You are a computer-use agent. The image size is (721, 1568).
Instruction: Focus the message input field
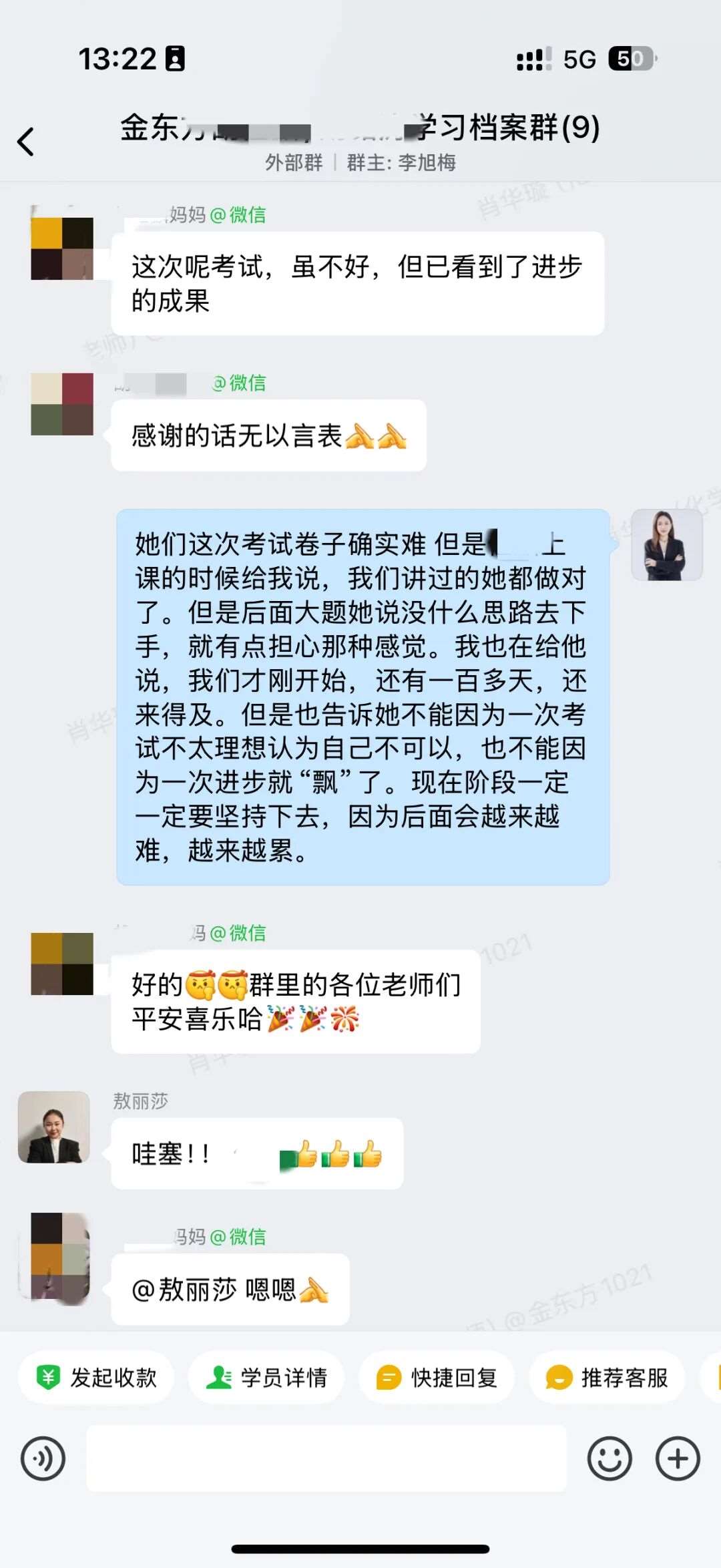pyautogui.click(x=326, y=1458)
